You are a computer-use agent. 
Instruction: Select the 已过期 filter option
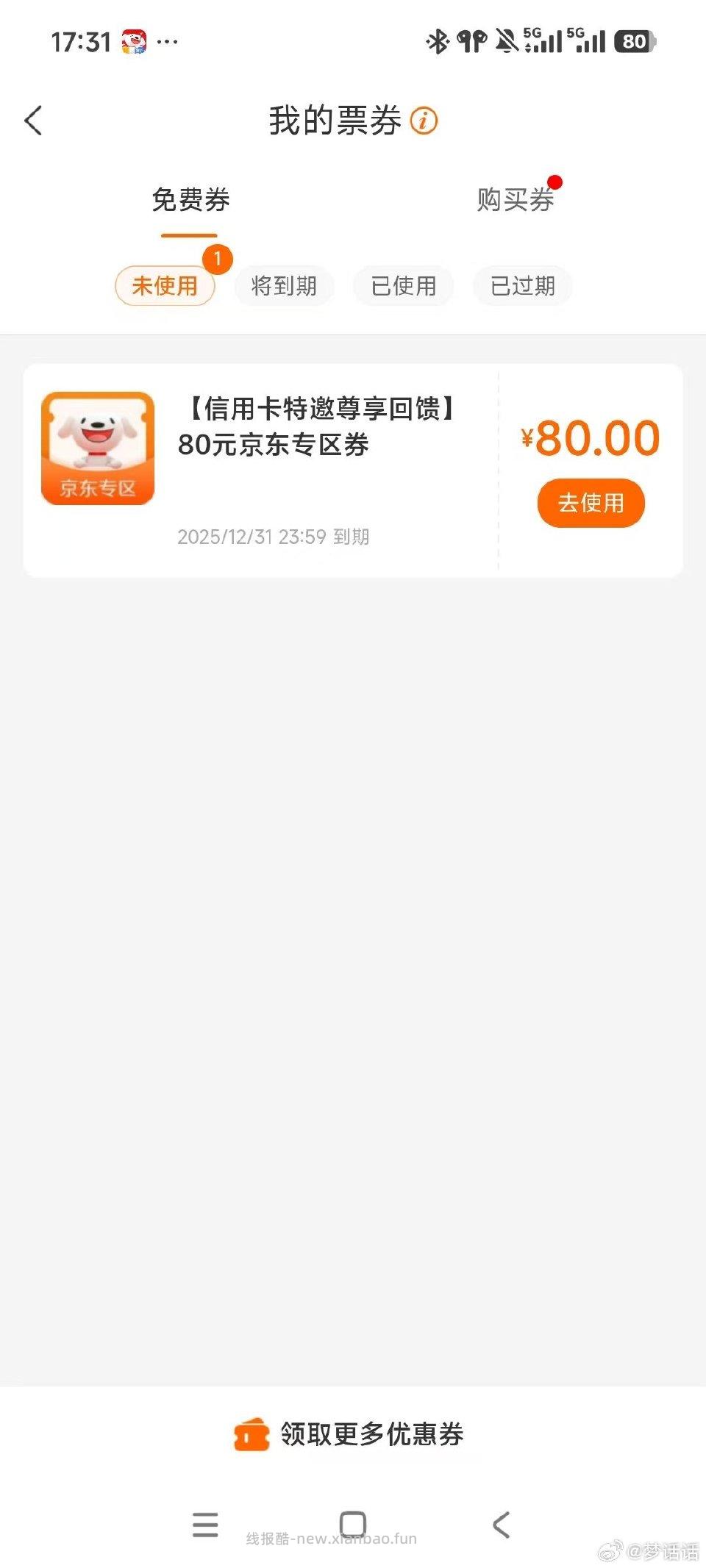(x=521, y=286)
